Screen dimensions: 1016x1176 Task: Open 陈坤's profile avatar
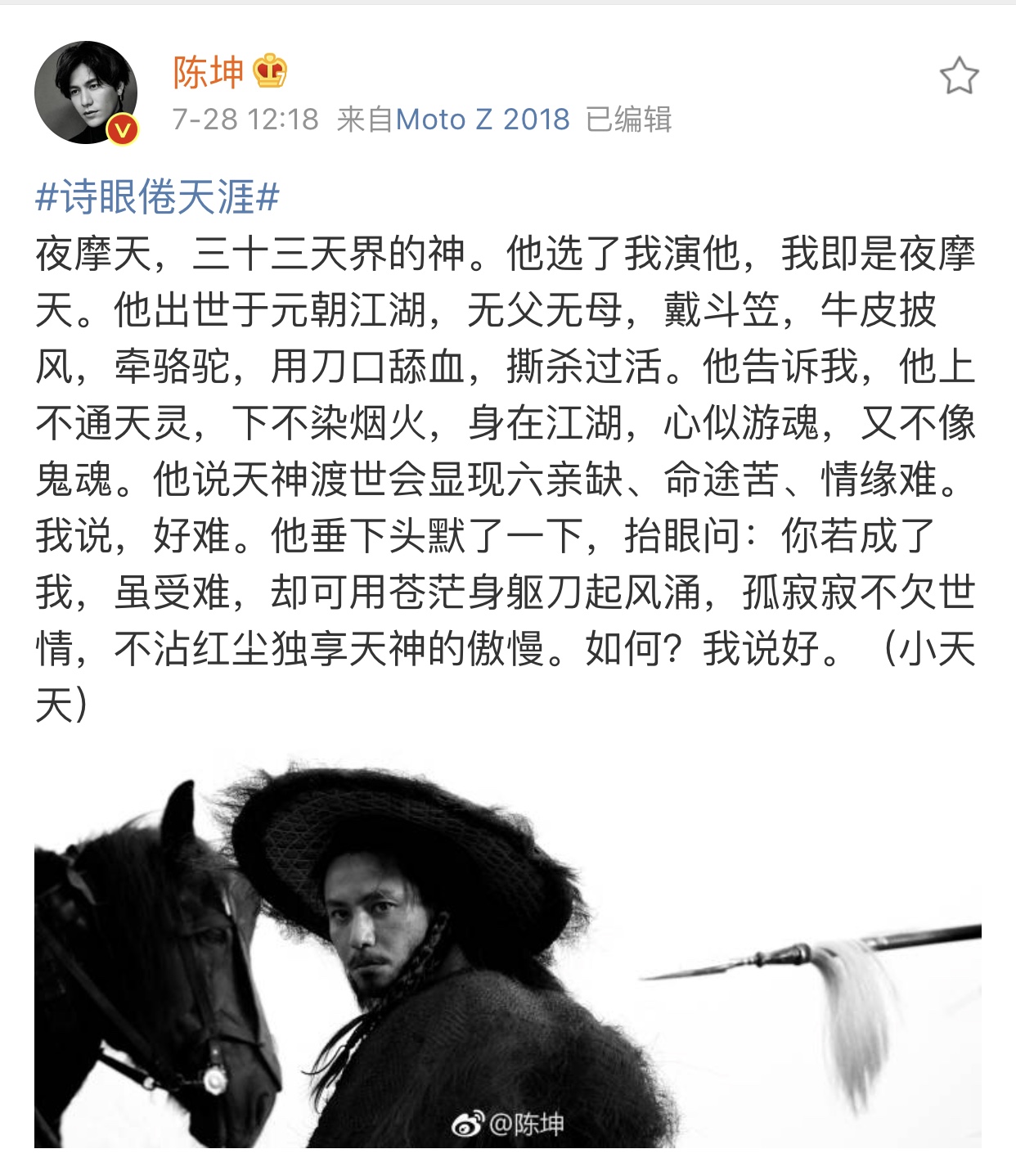click(85, 92)
